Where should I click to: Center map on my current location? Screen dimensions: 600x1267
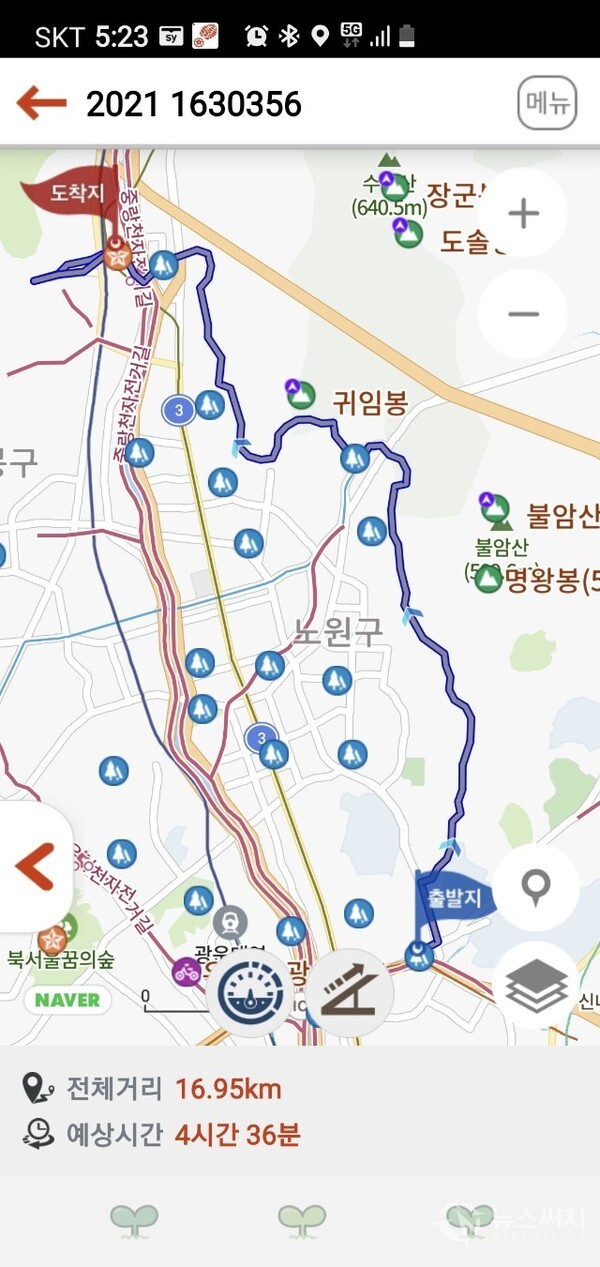[x=536, y=888]
